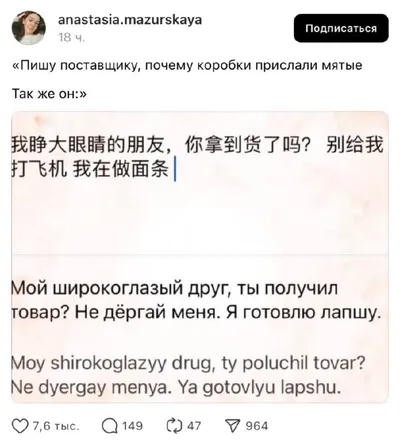Like this post with the heart

click(x=20, y=426)
